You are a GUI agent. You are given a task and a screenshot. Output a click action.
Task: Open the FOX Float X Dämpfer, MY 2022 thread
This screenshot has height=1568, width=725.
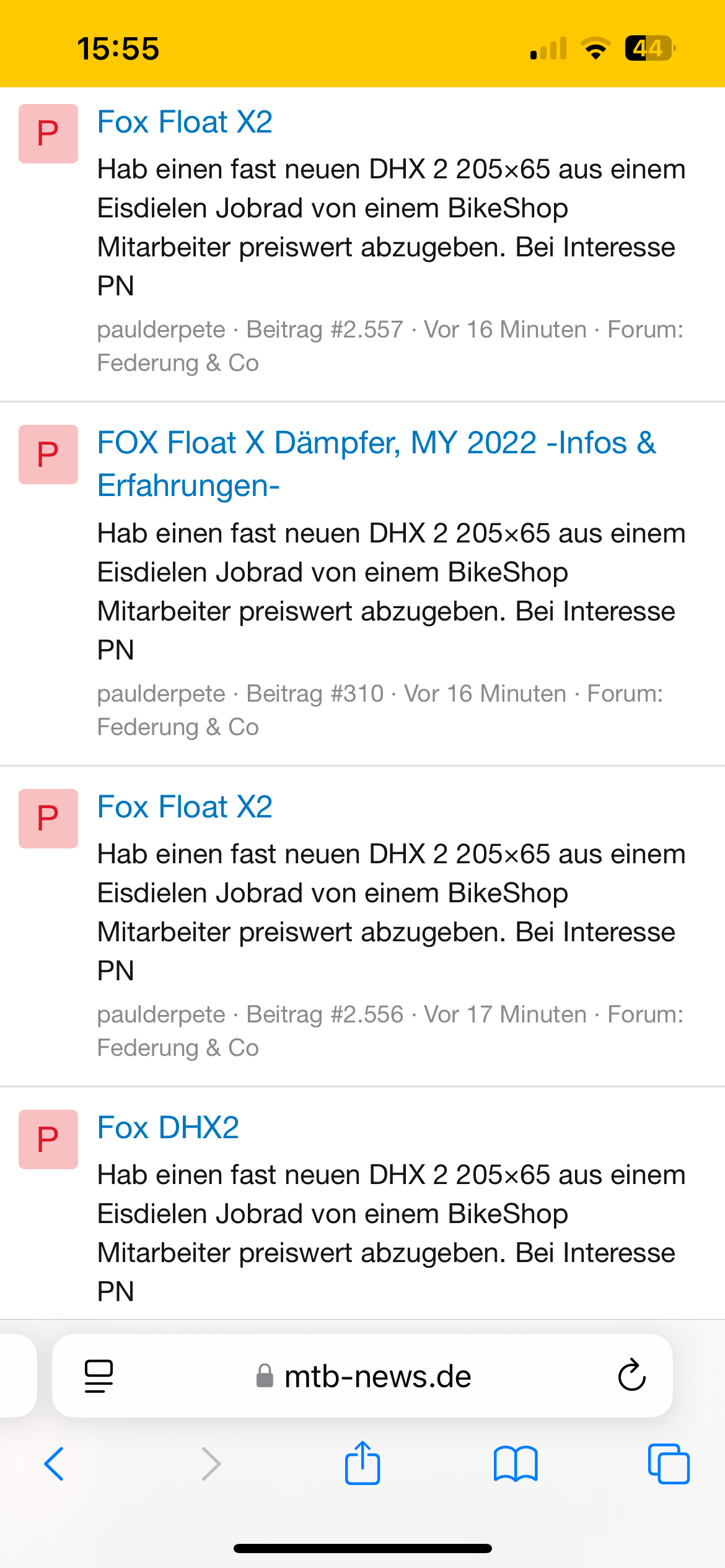point(377,464)
